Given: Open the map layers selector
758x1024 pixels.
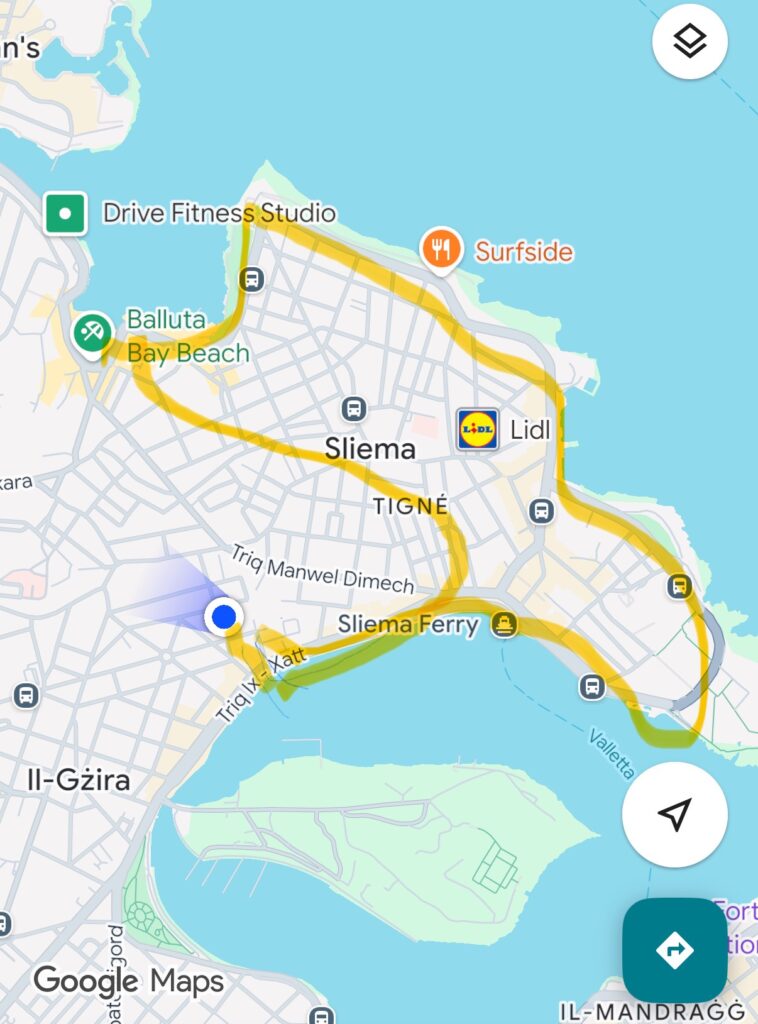Looking at the screenshot, I should (689, 42).
